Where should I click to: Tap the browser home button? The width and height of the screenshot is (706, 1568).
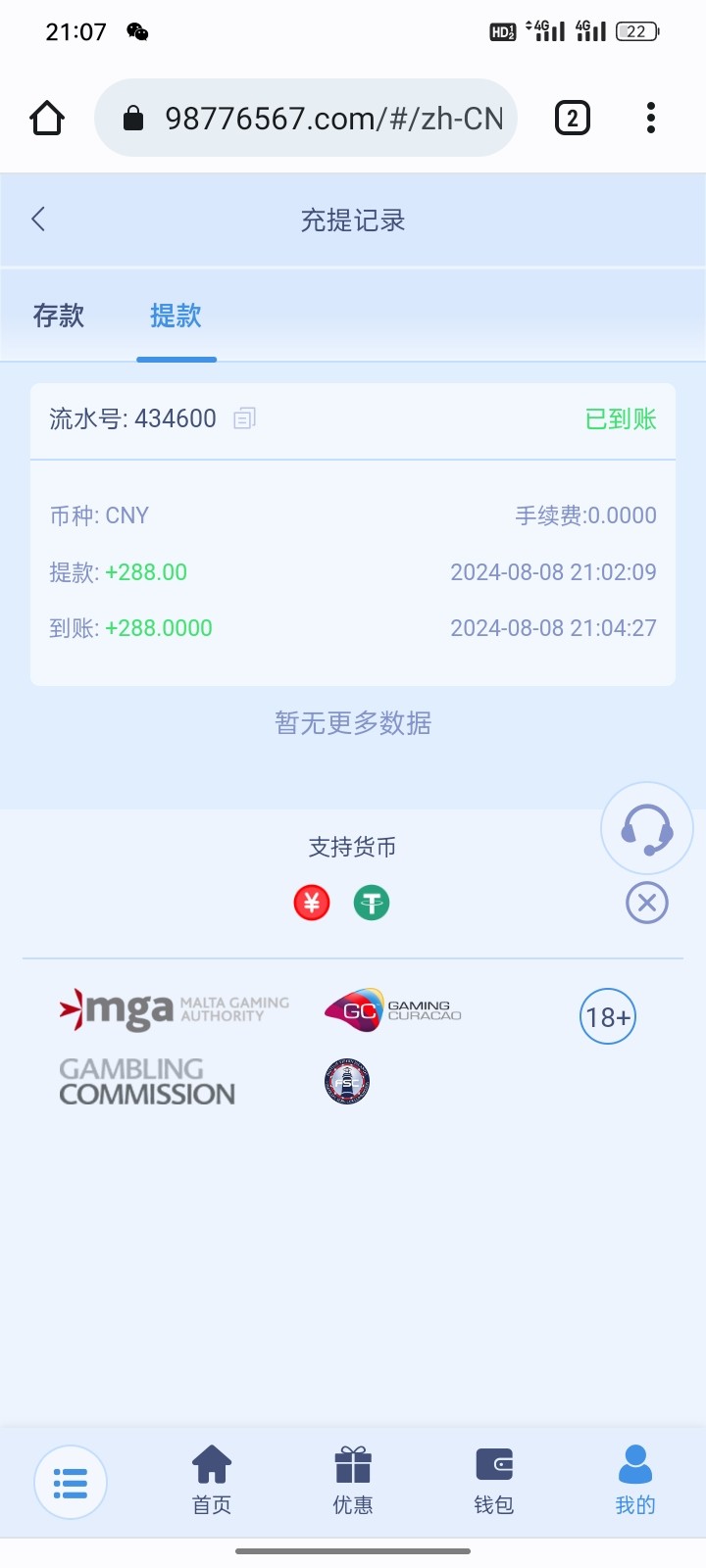[x=47, y=119]
